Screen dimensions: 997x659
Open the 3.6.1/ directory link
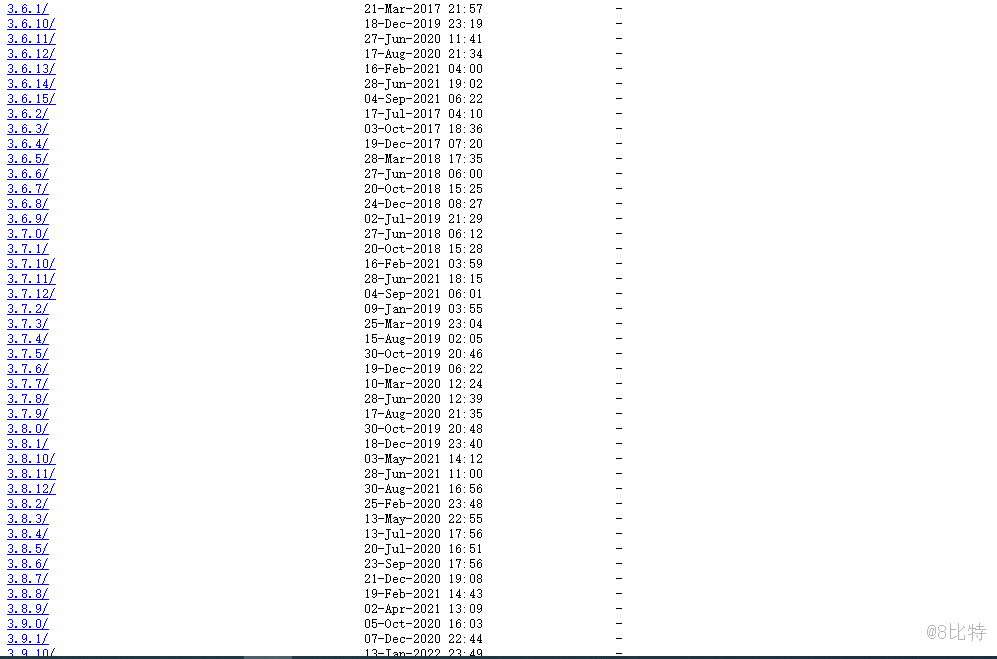(27, 9)
